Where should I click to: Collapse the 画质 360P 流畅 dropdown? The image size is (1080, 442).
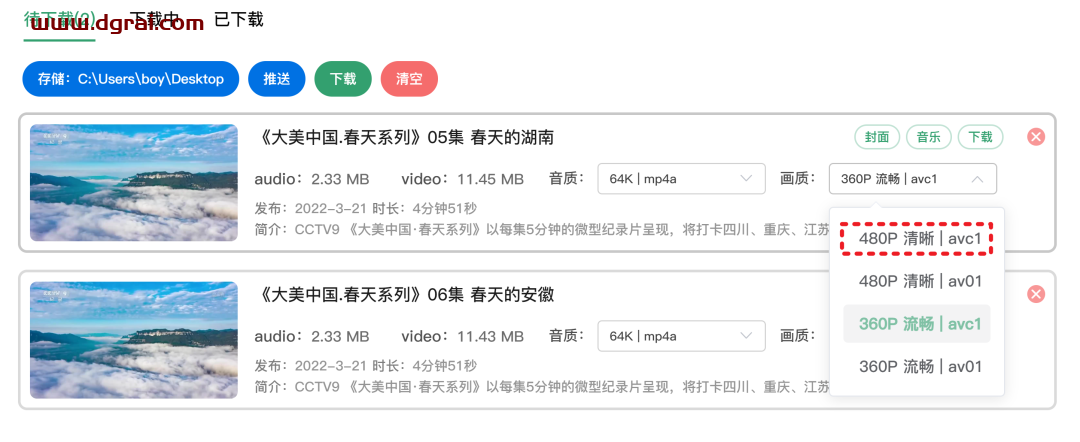click(912, 179)
